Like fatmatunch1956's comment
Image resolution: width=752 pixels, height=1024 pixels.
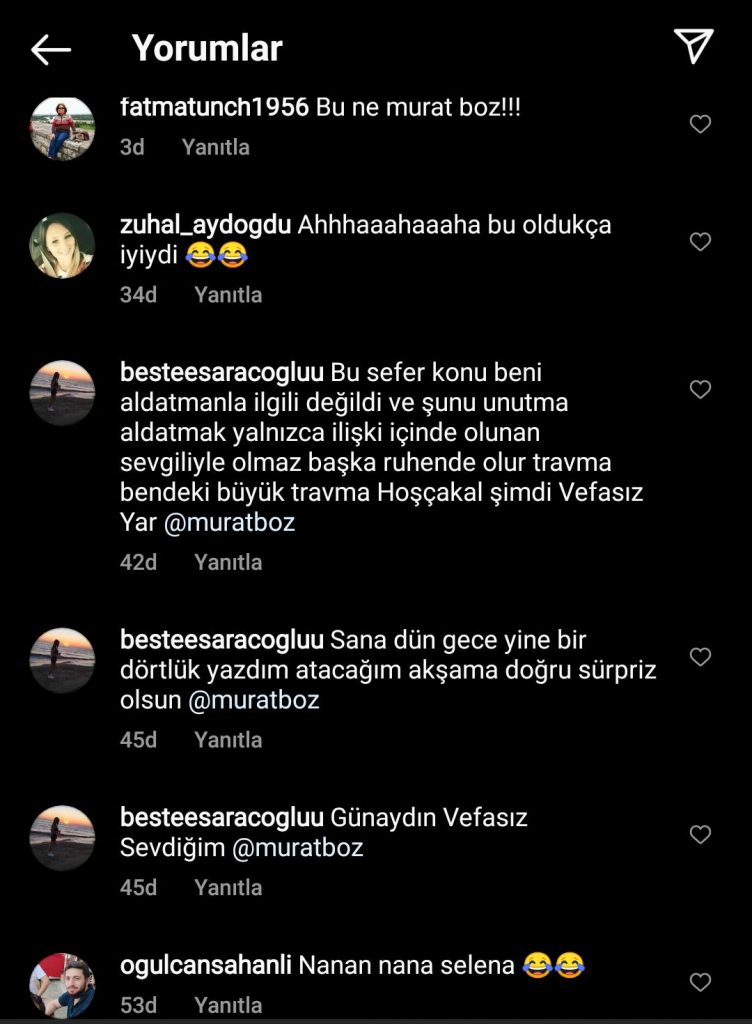point(701,124)
